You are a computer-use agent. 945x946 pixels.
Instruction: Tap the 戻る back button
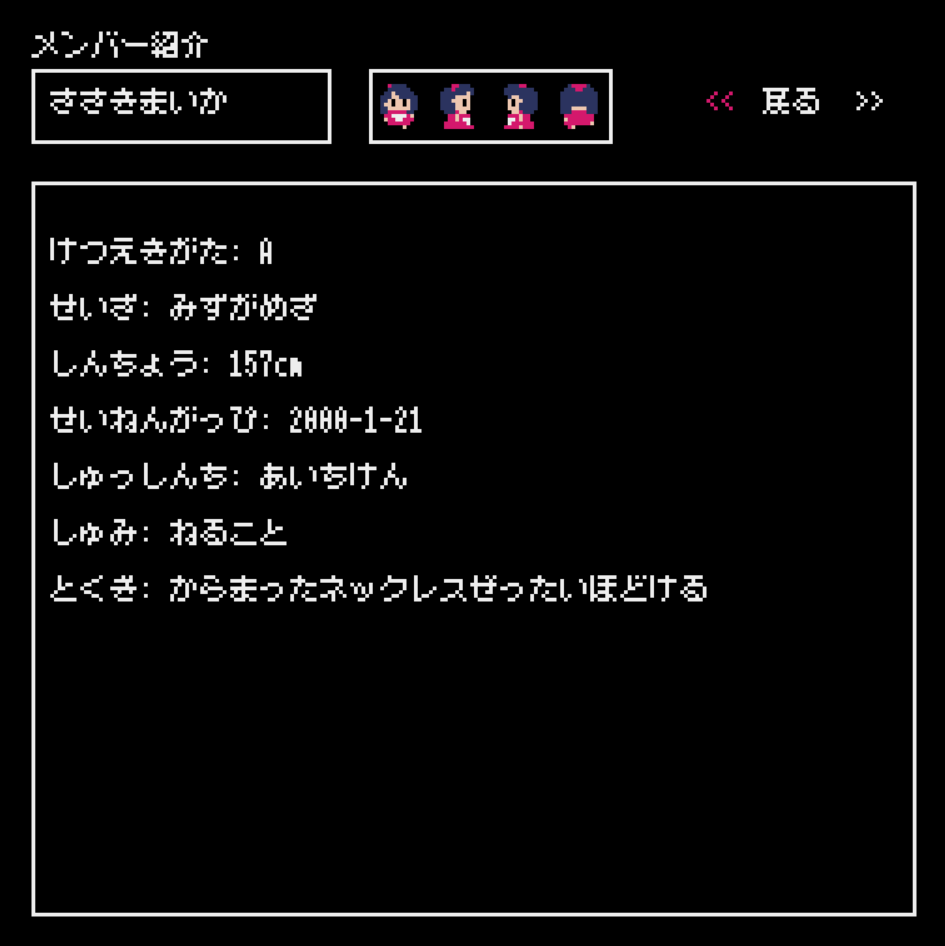(x=791, y=102)
